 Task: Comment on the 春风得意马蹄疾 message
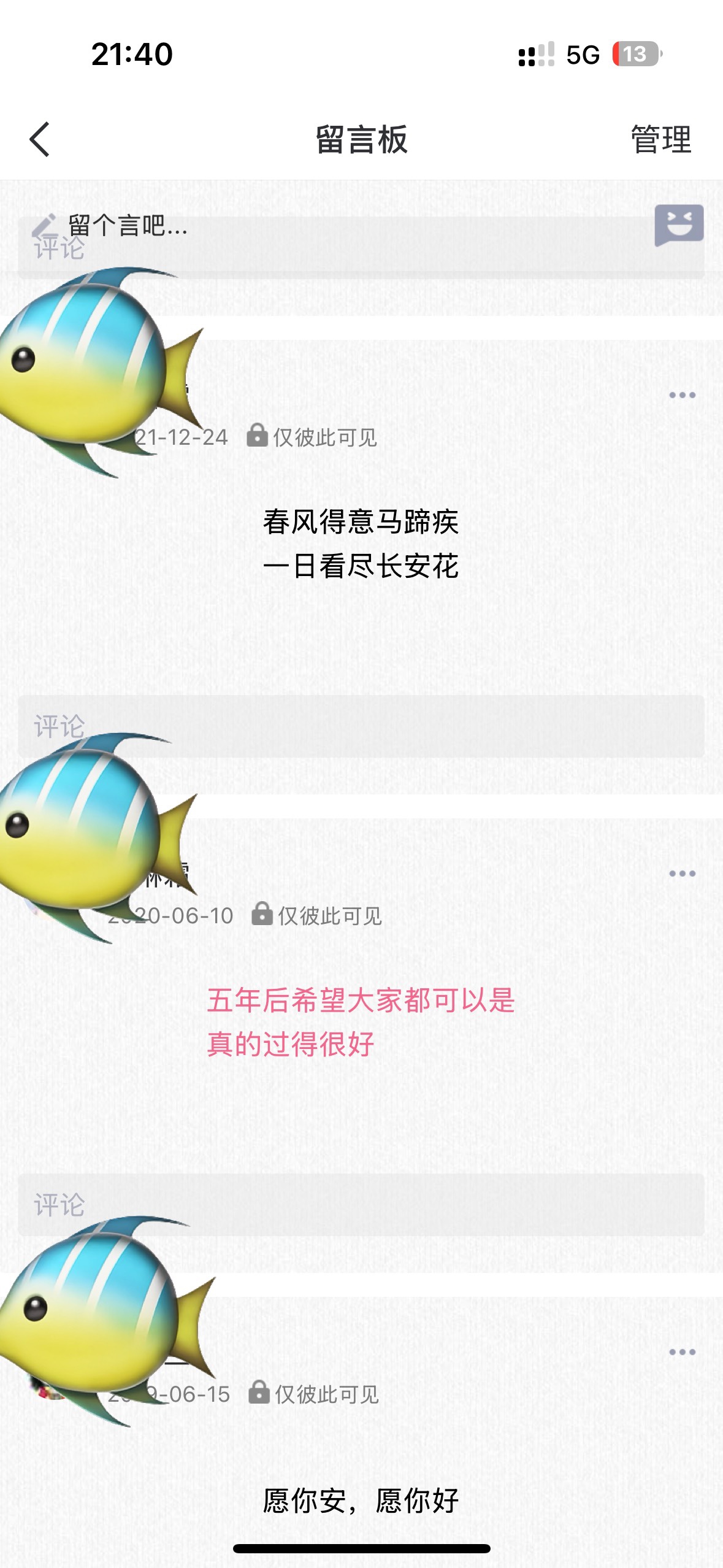coord(361,726)
